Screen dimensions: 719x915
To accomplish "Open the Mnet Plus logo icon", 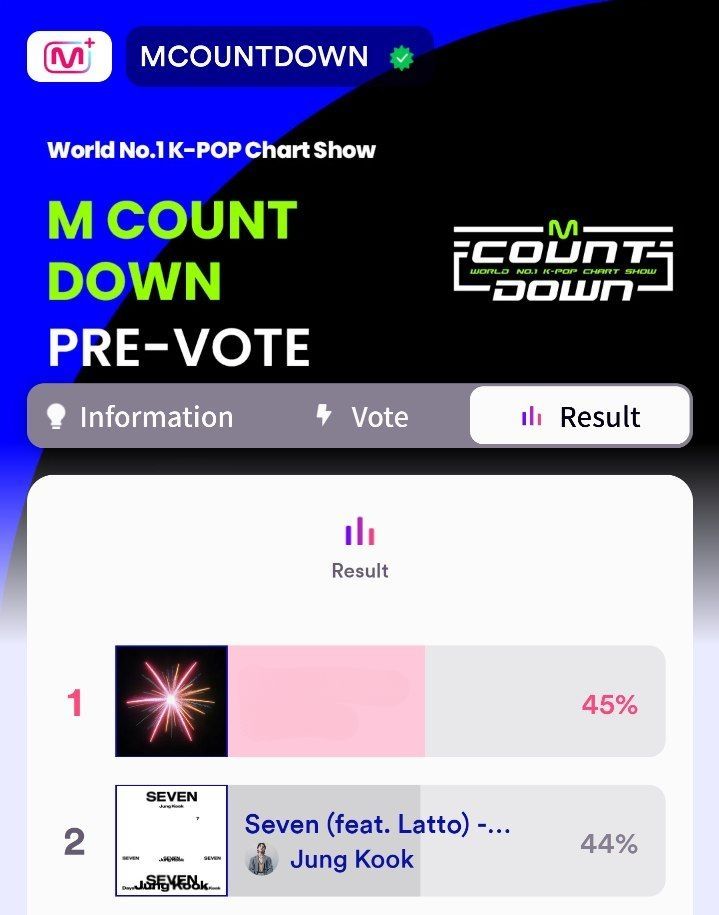I will click(69, 56).
